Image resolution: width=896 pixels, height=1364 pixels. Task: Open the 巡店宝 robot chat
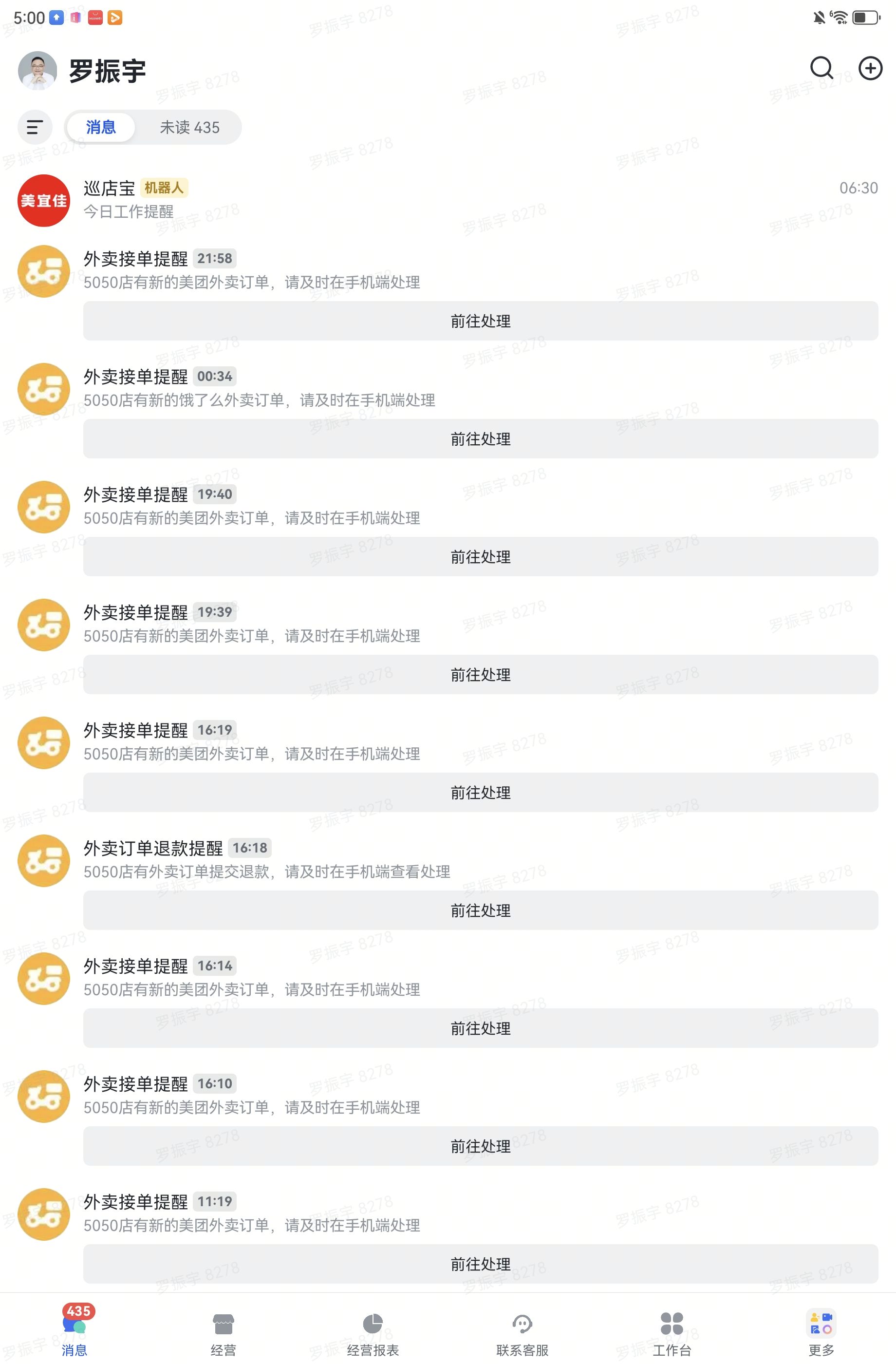447,200
